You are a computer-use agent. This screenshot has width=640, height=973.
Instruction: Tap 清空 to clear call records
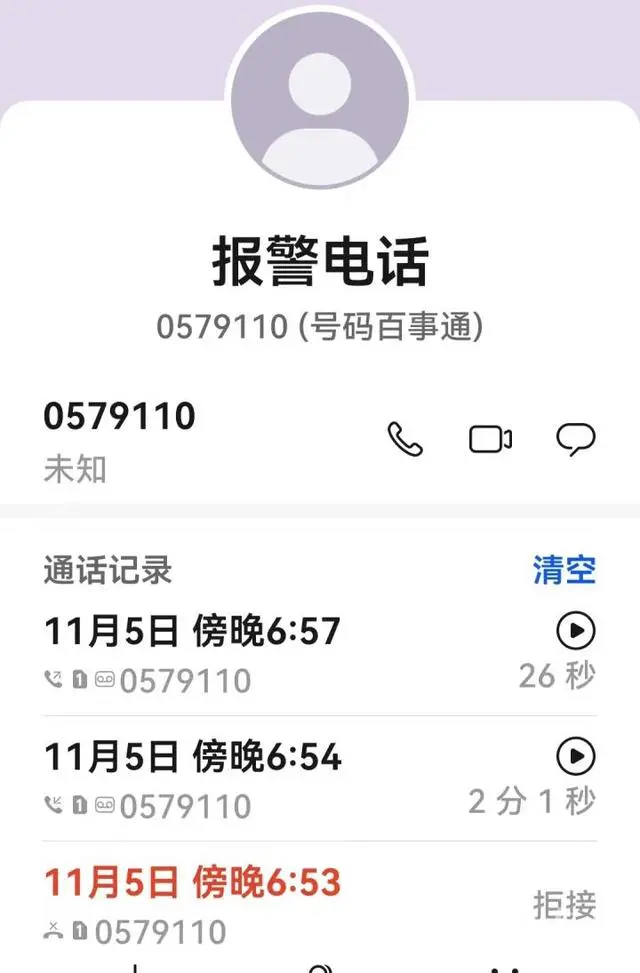[564, 570]
